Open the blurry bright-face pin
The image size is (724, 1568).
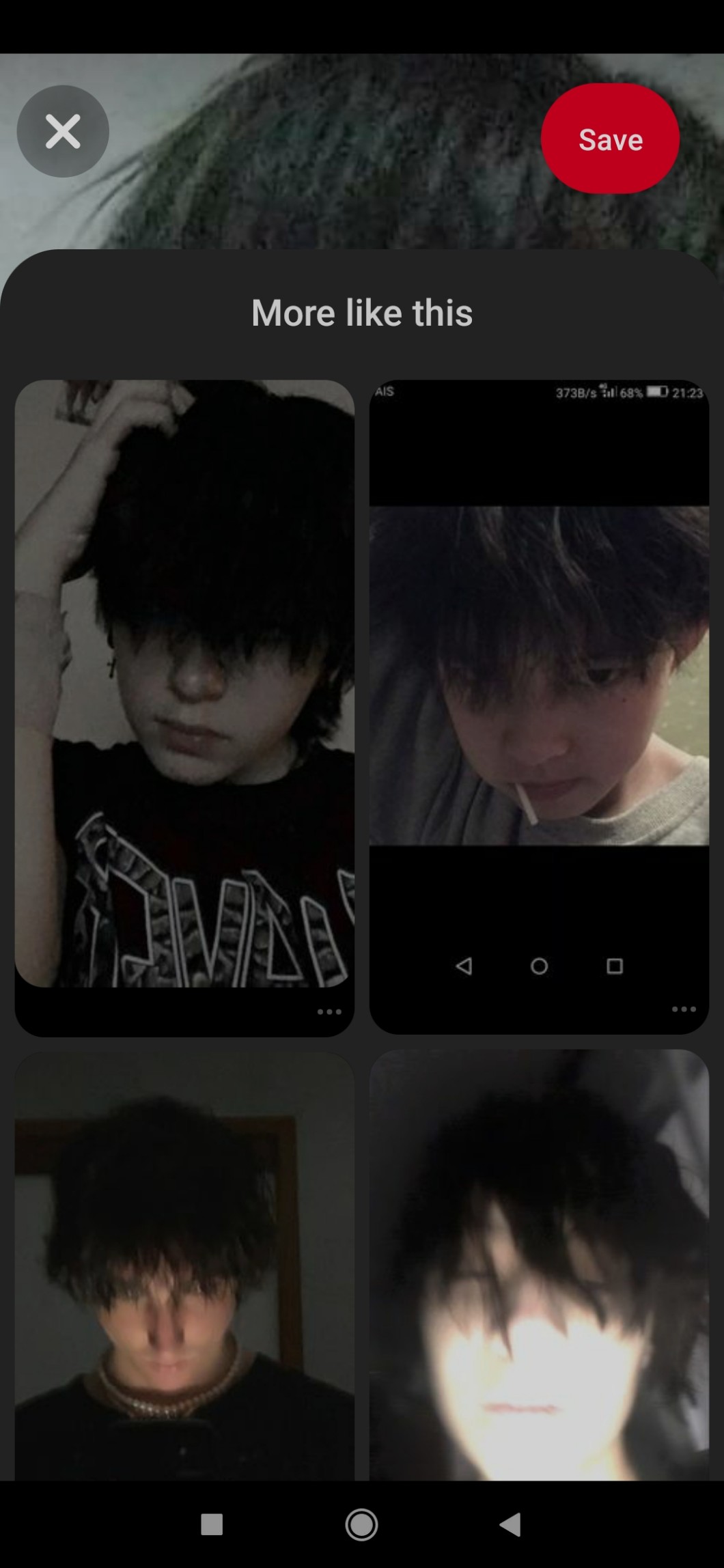pos(539,1263)
